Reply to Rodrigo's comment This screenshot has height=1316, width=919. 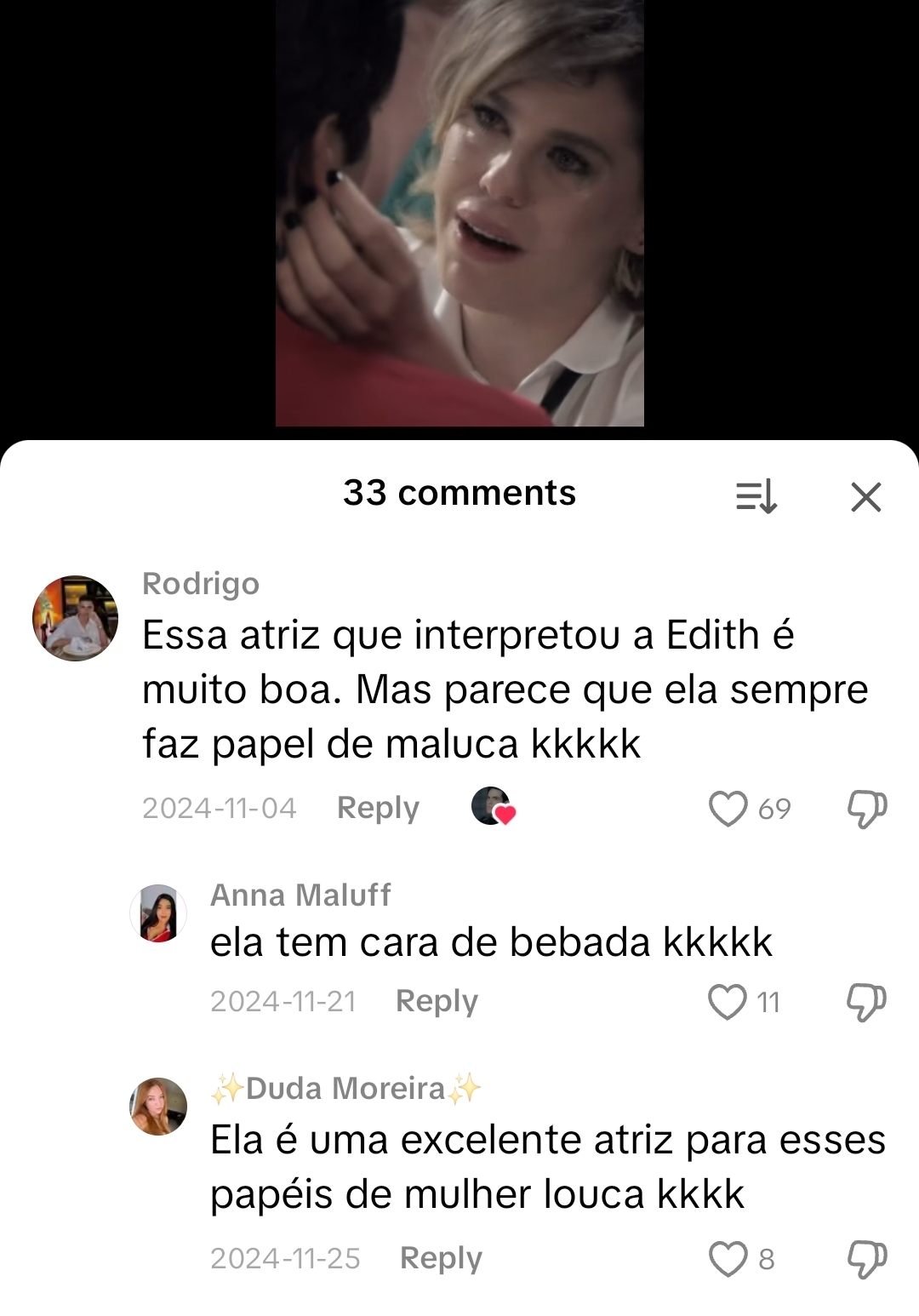click(378, 807)
